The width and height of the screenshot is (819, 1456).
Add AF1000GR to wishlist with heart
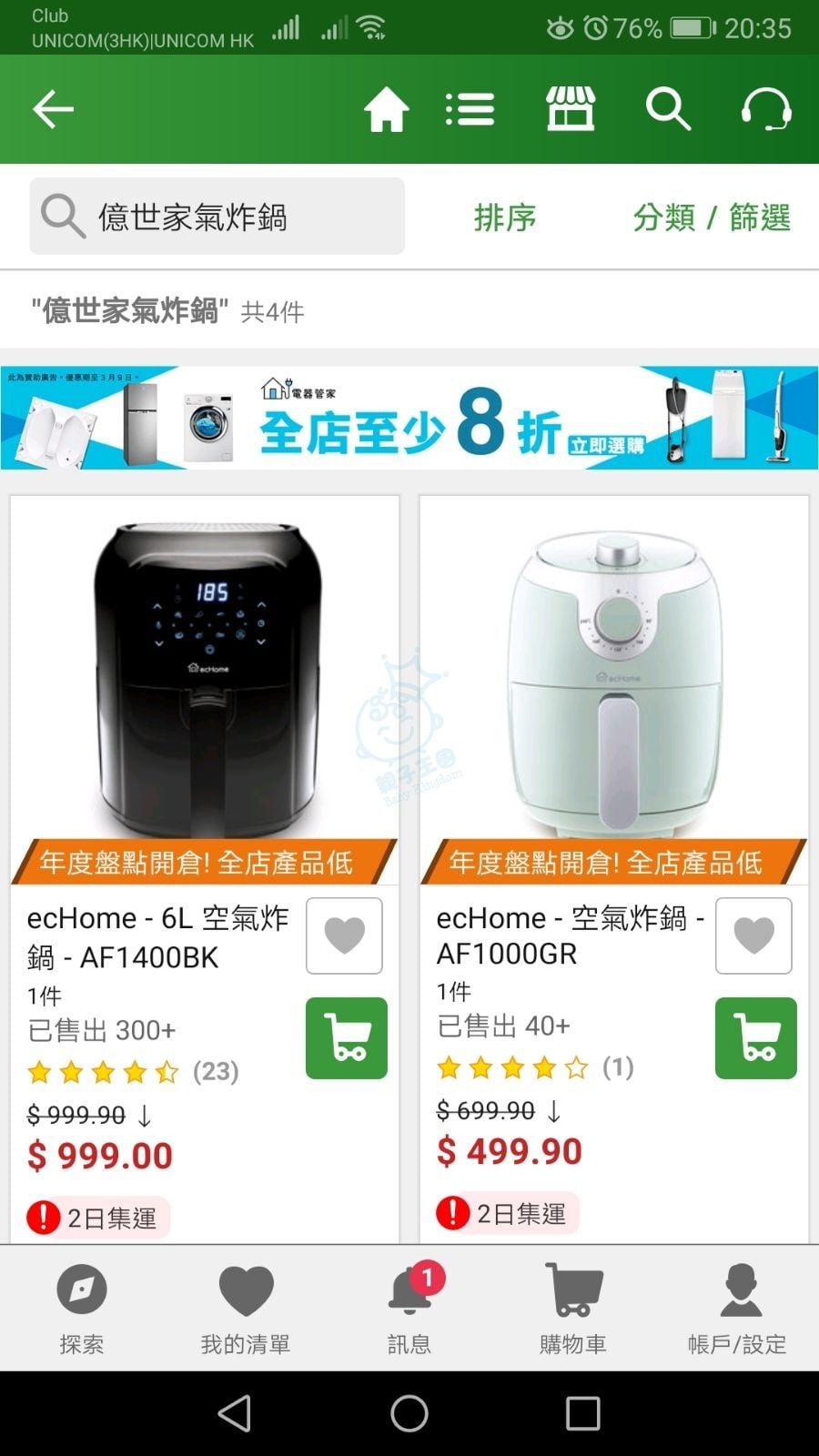tap(753, 935)
